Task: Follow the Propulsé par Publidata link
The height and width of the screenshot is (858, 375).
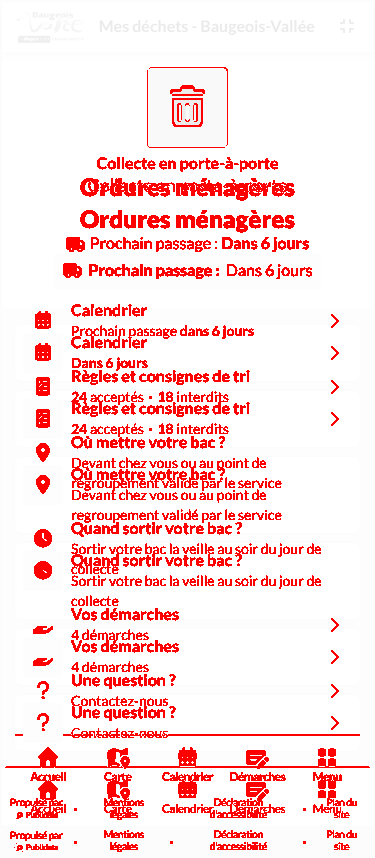Action: tap(36, 841)
